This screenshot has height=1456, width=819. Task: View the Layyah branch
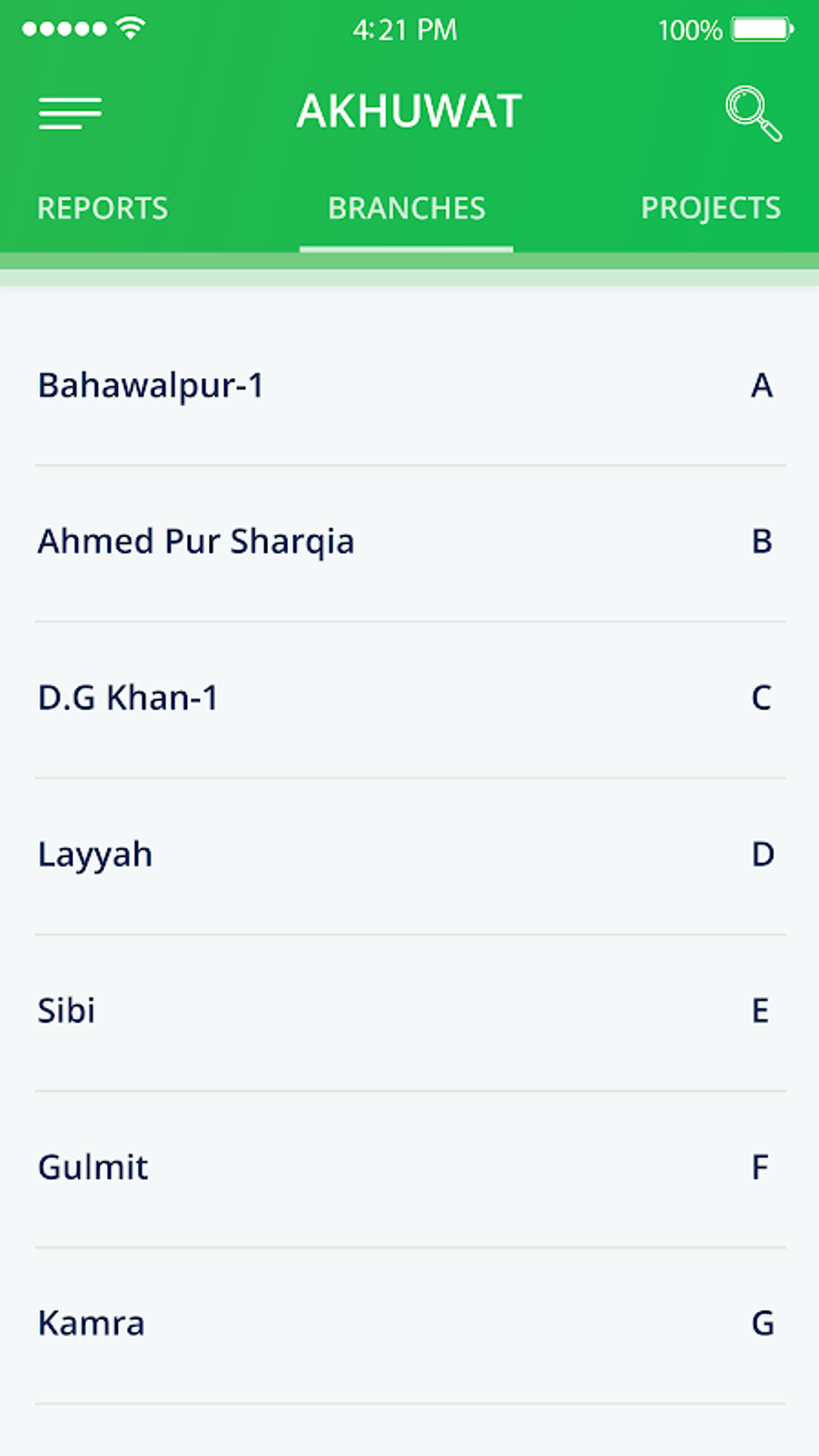click(409, 855)
